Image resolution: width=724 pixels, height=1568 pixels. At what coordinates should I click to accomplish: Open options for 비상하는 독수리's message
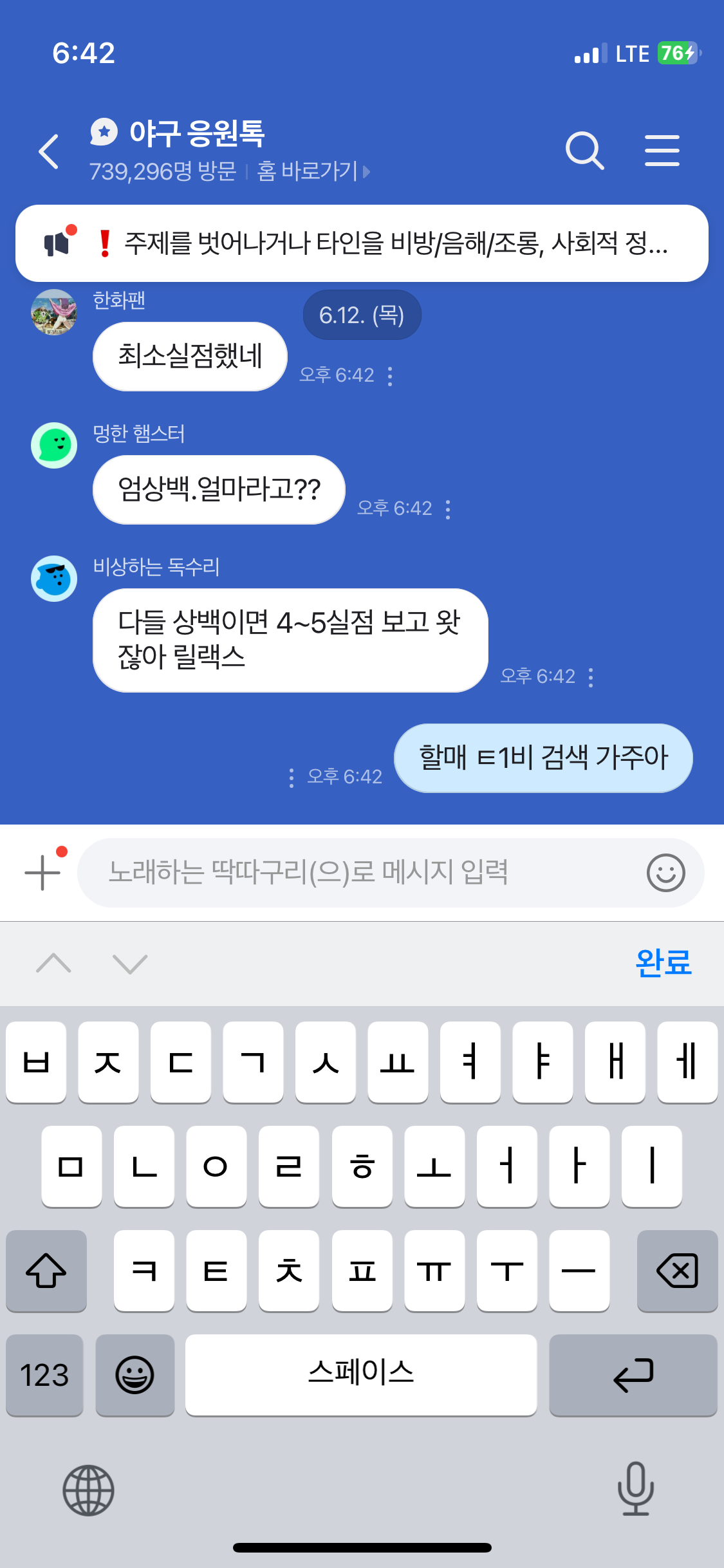coord(591,677)
